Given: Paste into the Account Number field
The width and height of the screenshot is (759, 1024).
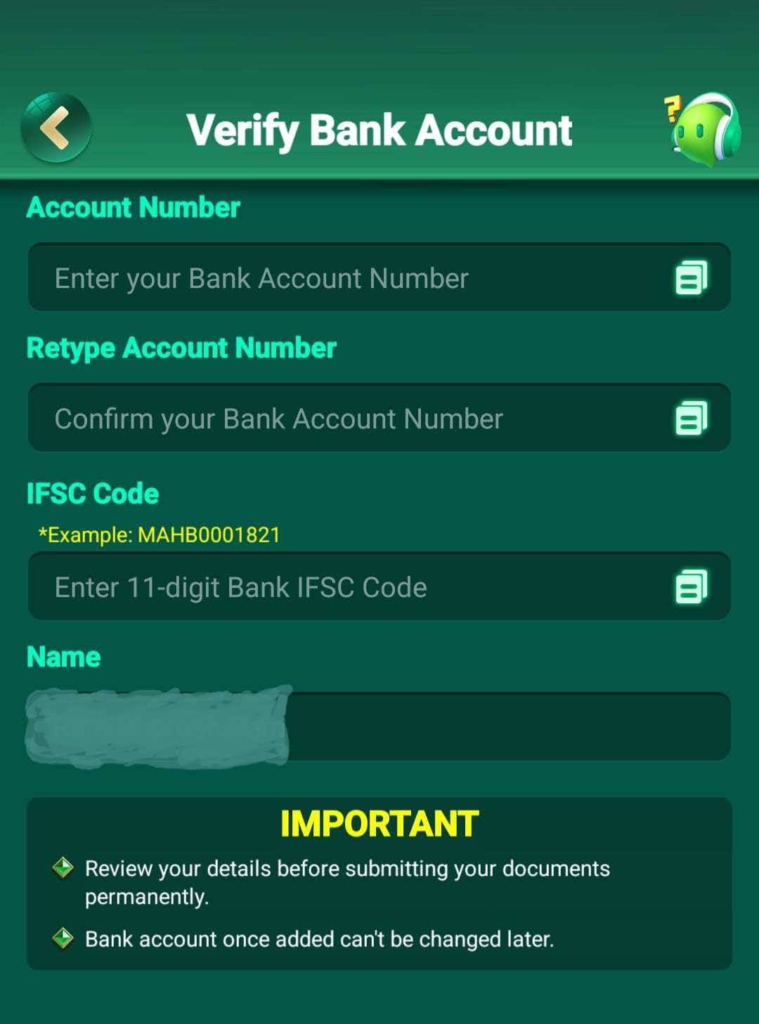Looking at the screenshot, I should pos(691,277).
